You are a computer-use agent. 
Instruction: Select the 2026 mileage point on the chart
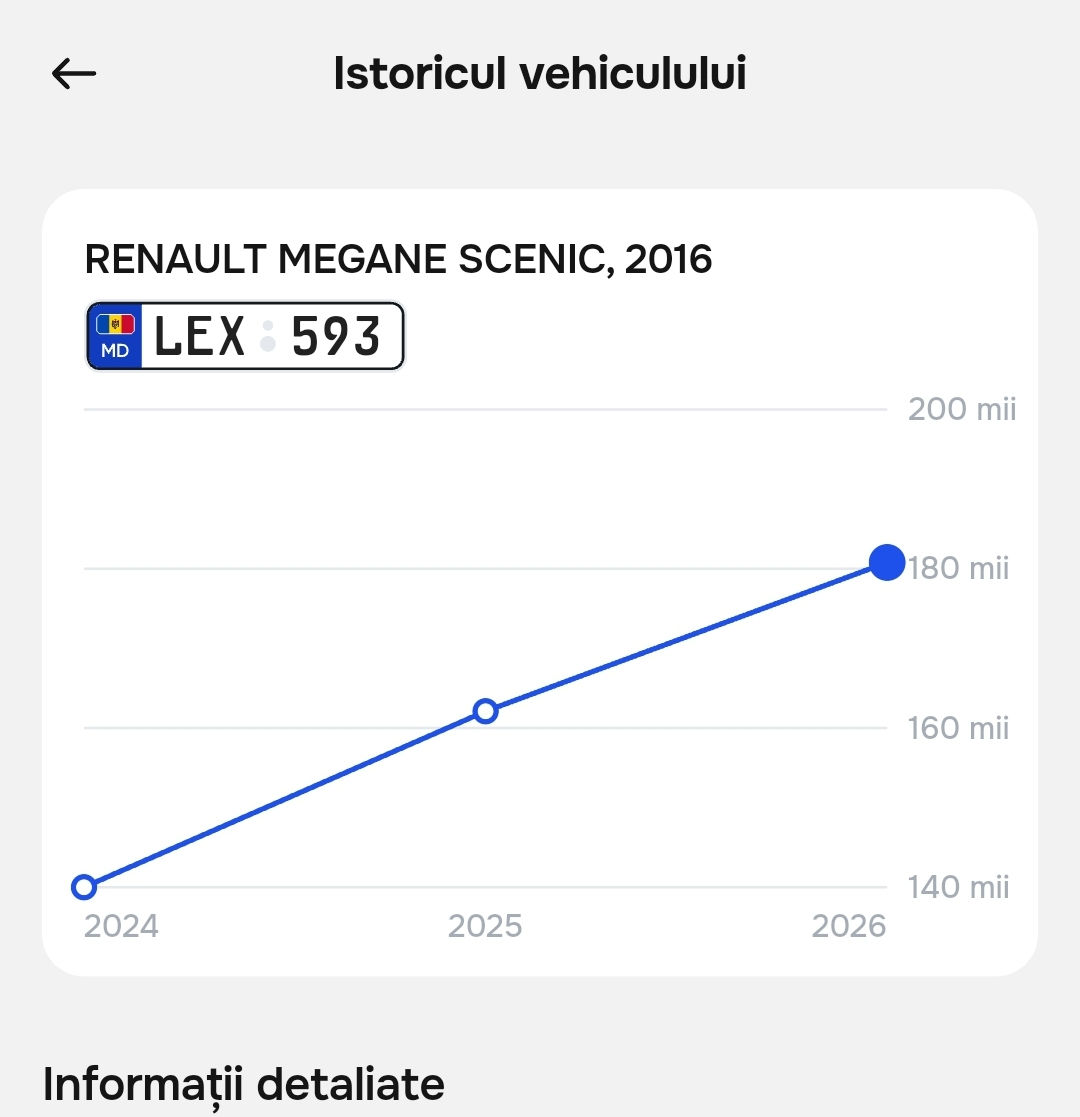[887, 563]
